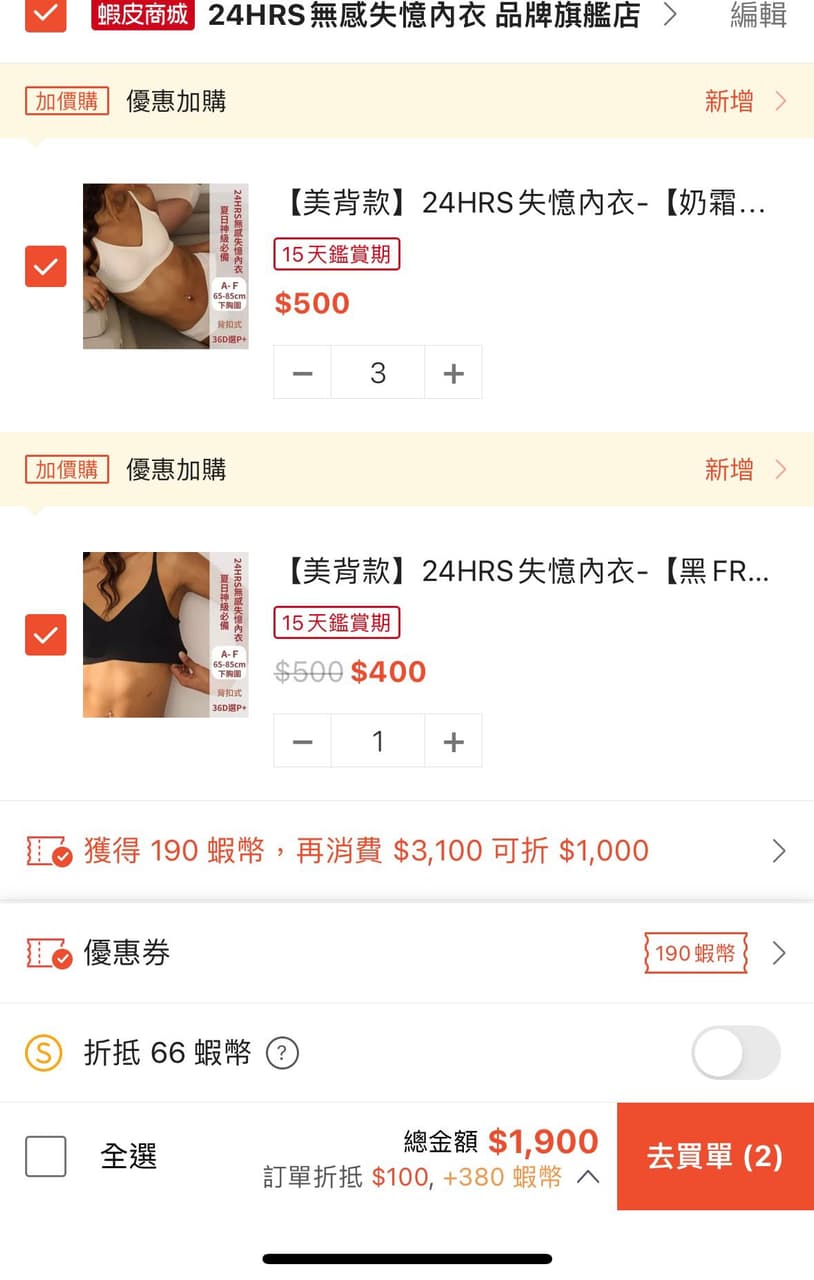The height and width of the screenshot is (1280, 814).
Task: Tap 編輯 to edit the cart
Action: 757,16
